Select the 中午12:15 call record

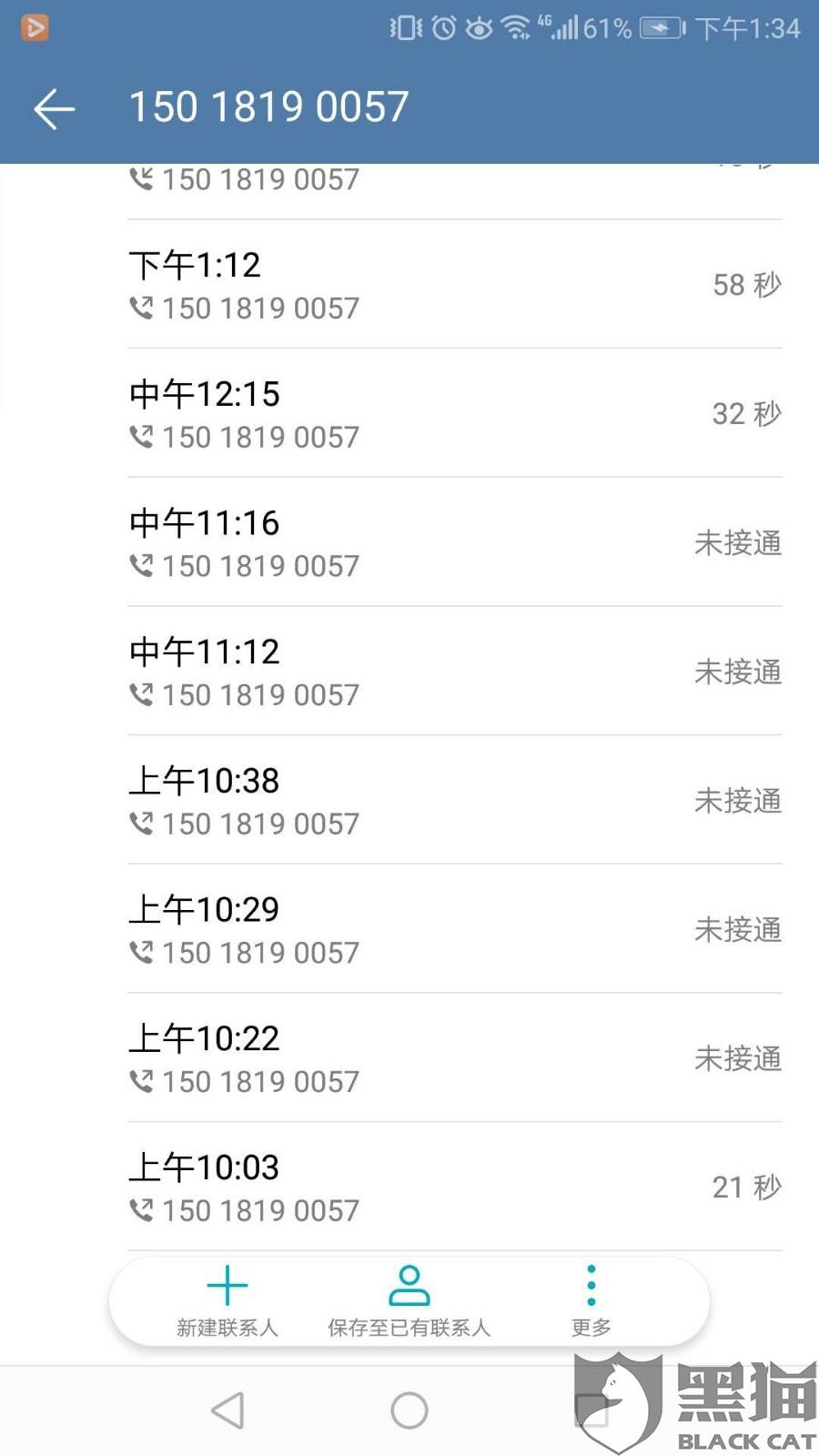point(454,414)
